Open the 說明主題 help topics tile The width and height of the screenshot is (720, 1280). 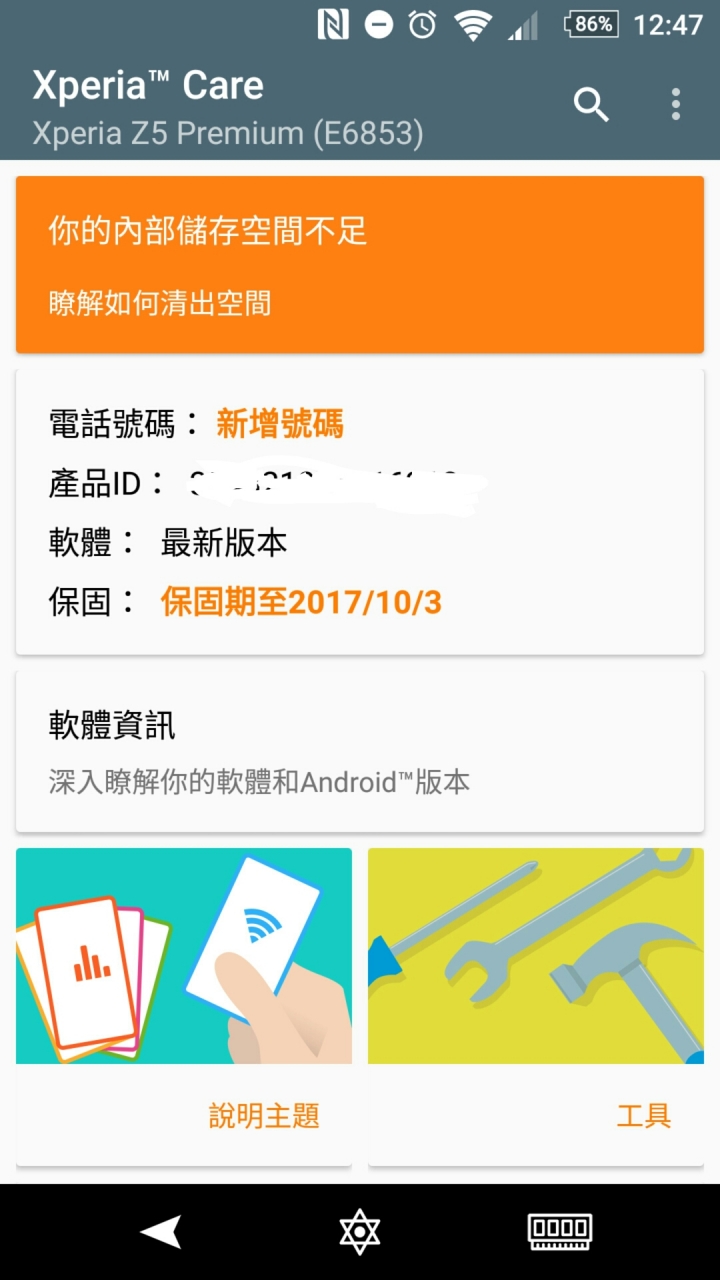click(x=184, y=1005)
